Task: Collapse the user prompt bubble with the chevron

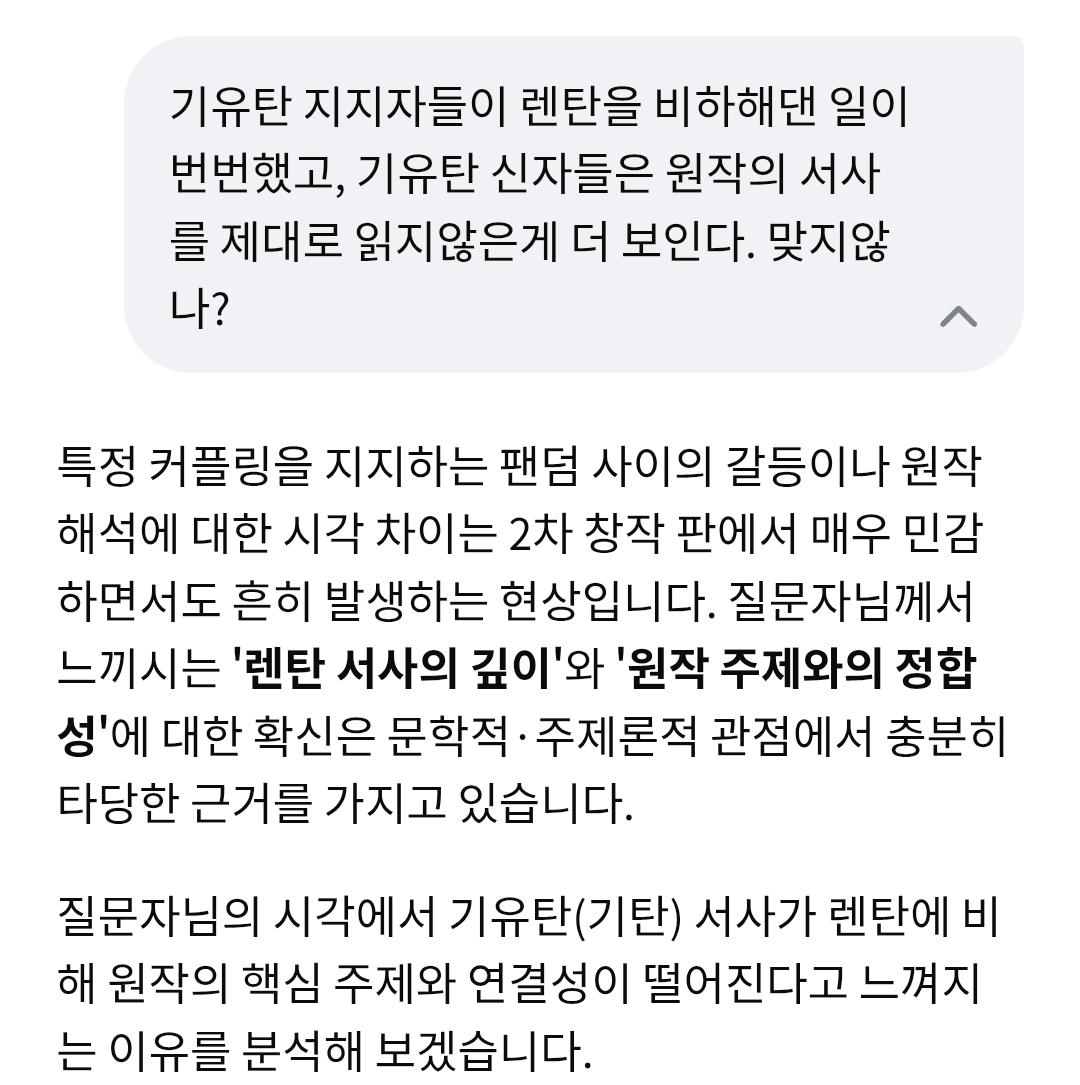Action: 958,317
